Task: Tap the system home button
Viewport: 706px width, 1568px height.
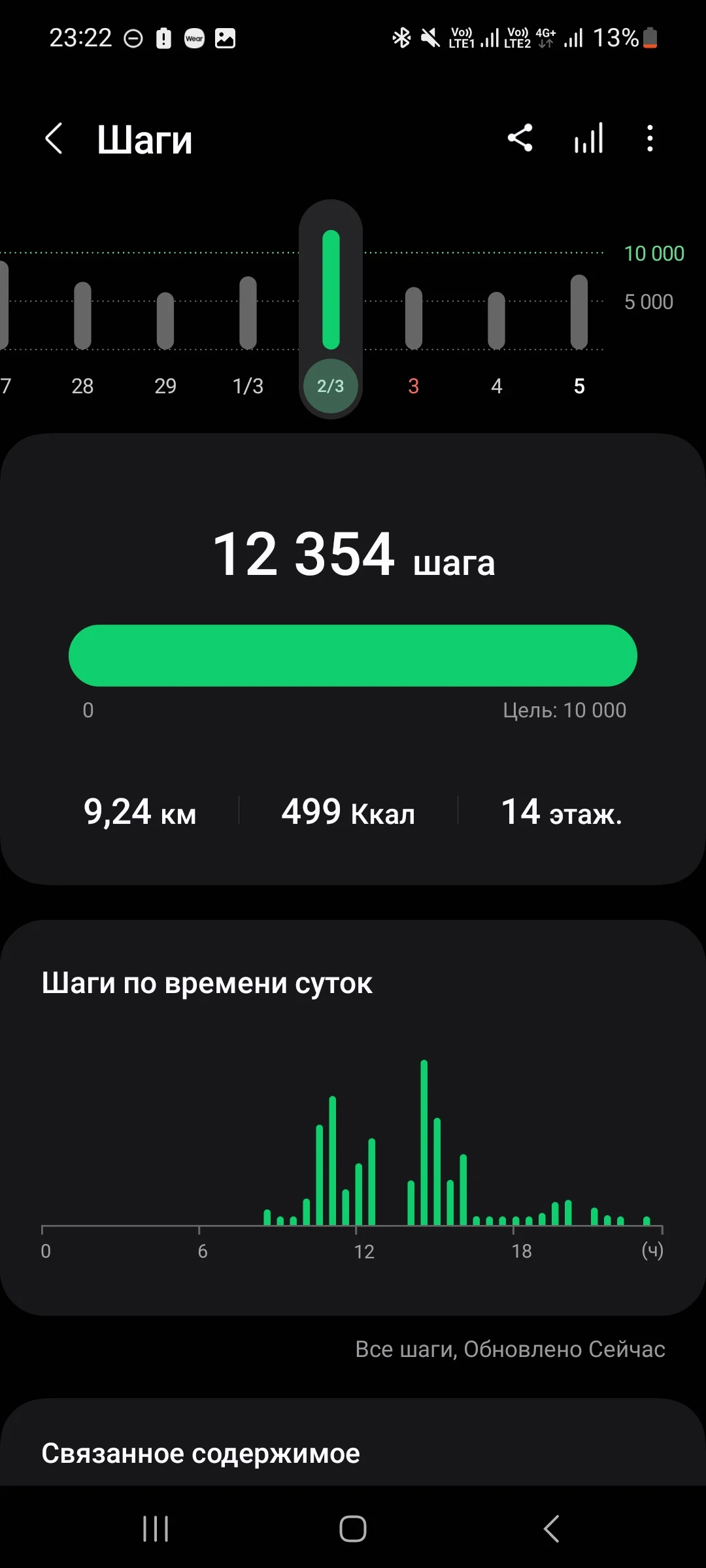Action: 353,1529
